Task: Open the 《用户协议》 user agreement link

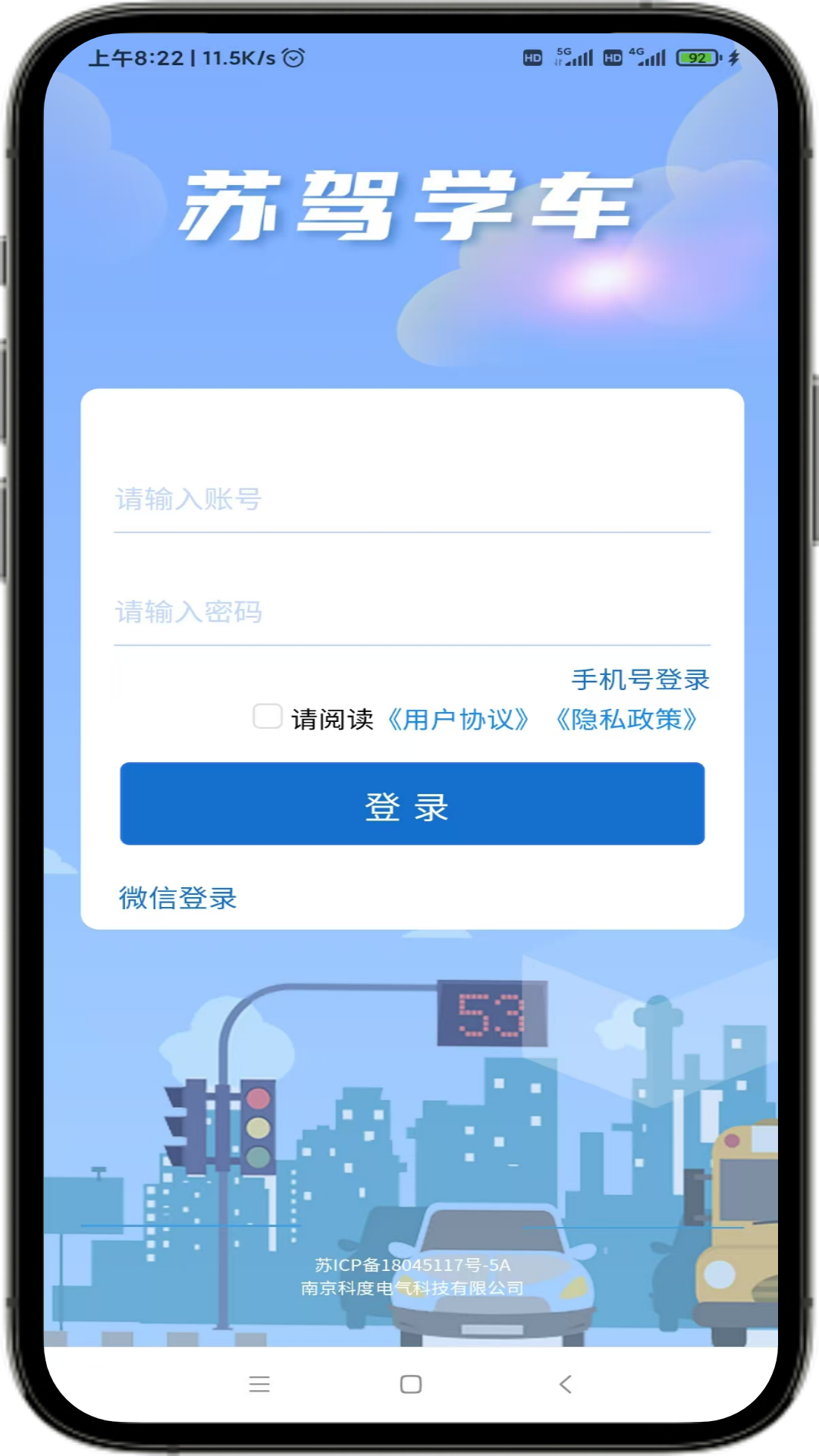Action: 457,719
